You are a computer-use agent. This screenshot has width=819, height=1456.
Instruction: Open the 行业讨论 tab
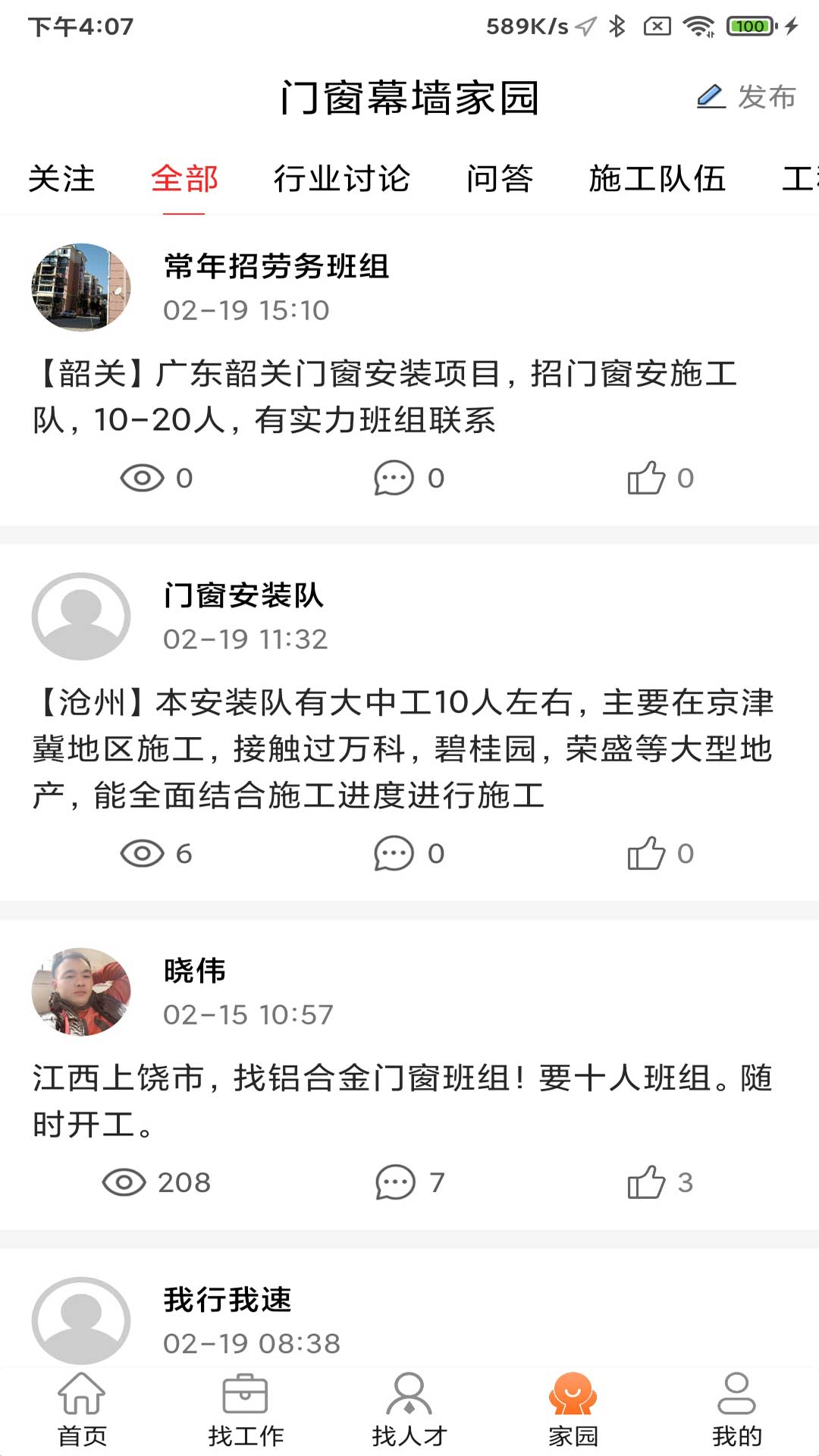tap(344, 180)
